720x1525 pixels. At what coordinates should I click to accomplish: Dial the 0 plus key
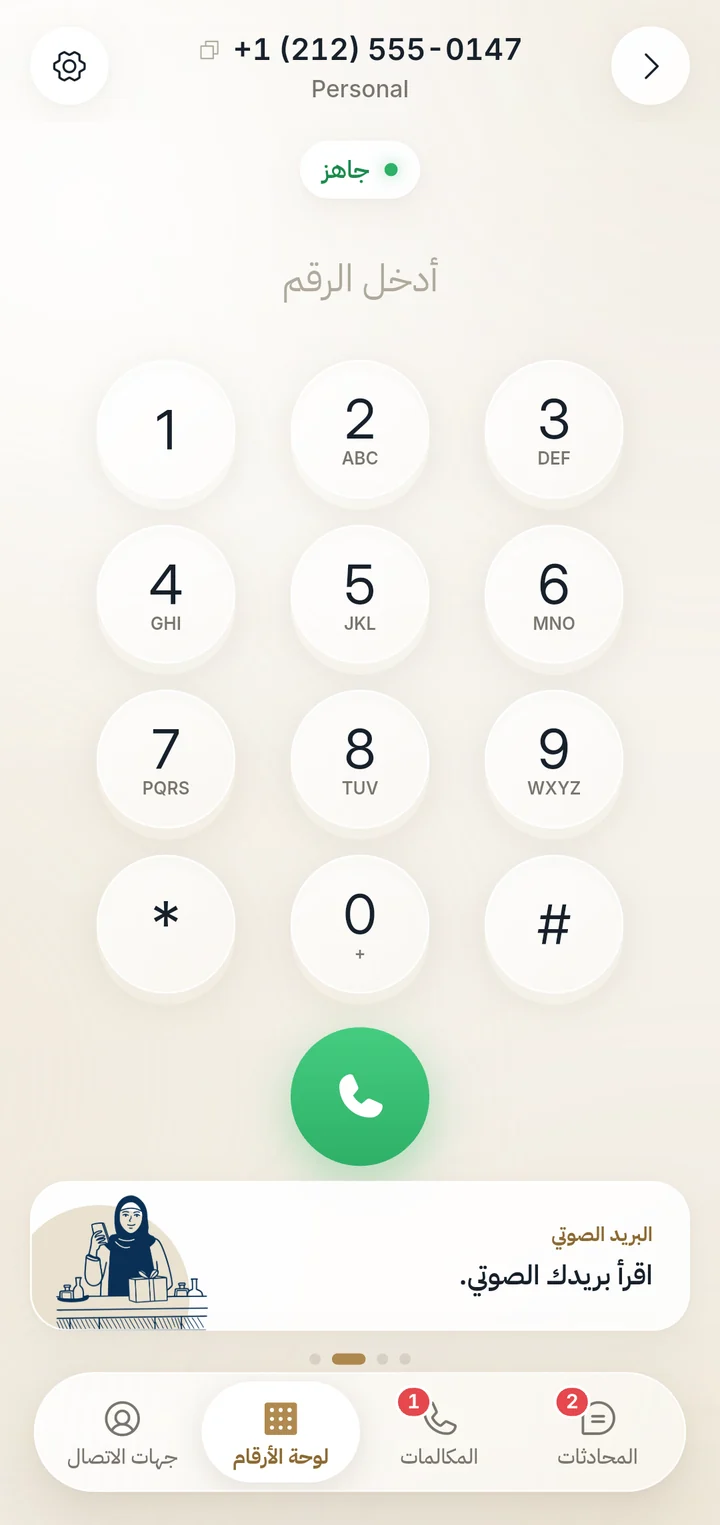(x=360, y=925)
